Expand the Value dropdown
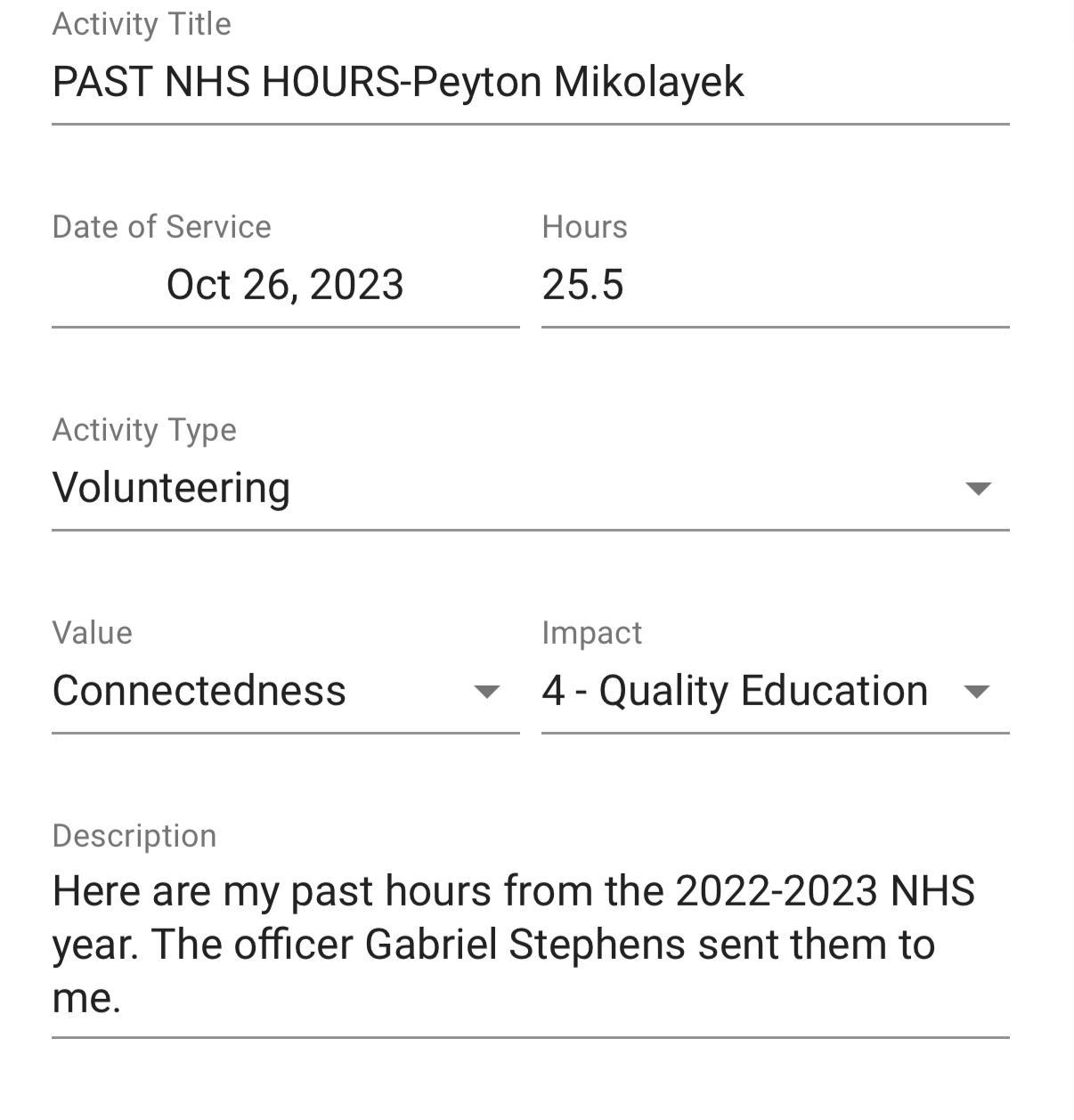Image resolution: width=1074 pixels, height=1120 pixels. [x=285, y=691]
